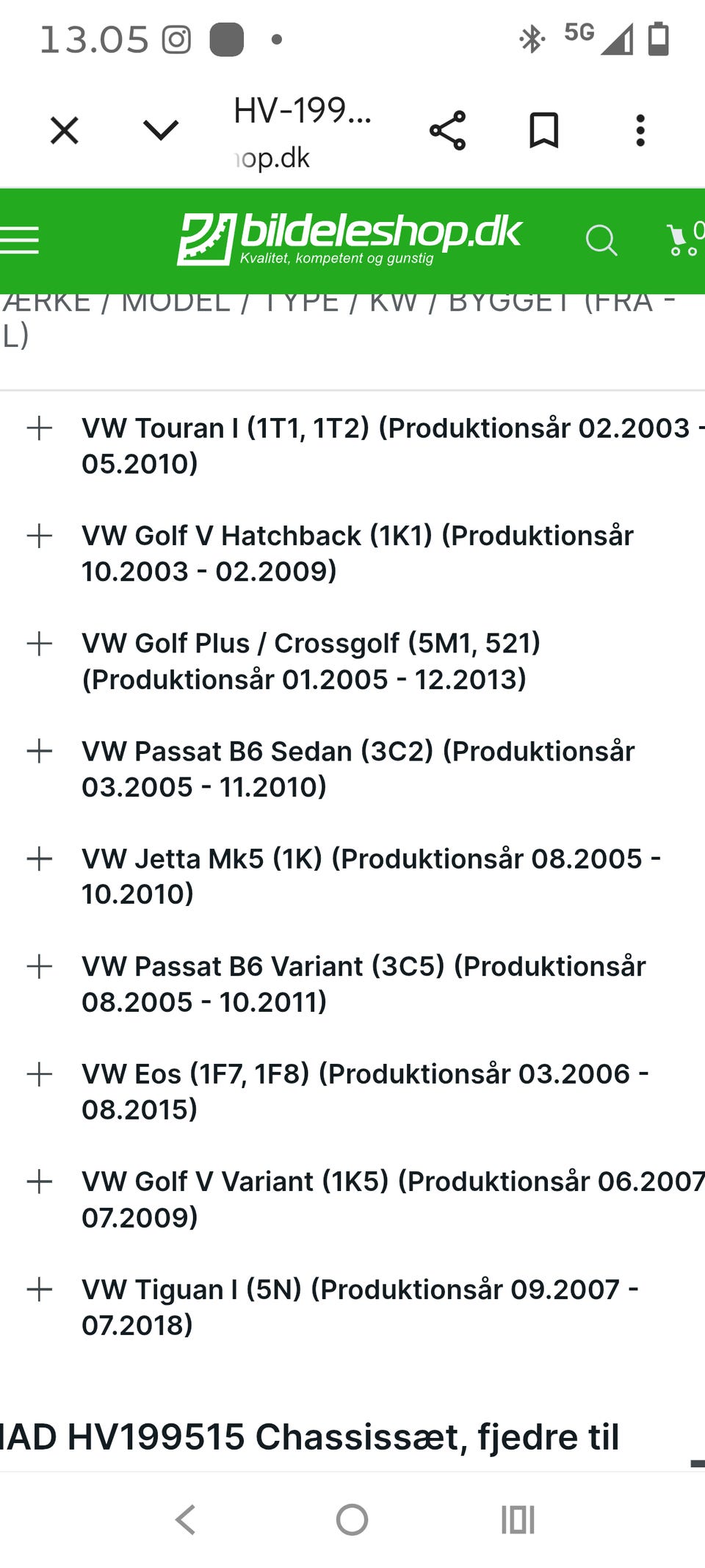Expand VW Jetta Mk5 (1K)
Viewport: 705px width, 1568px height.
coord(40,858)
